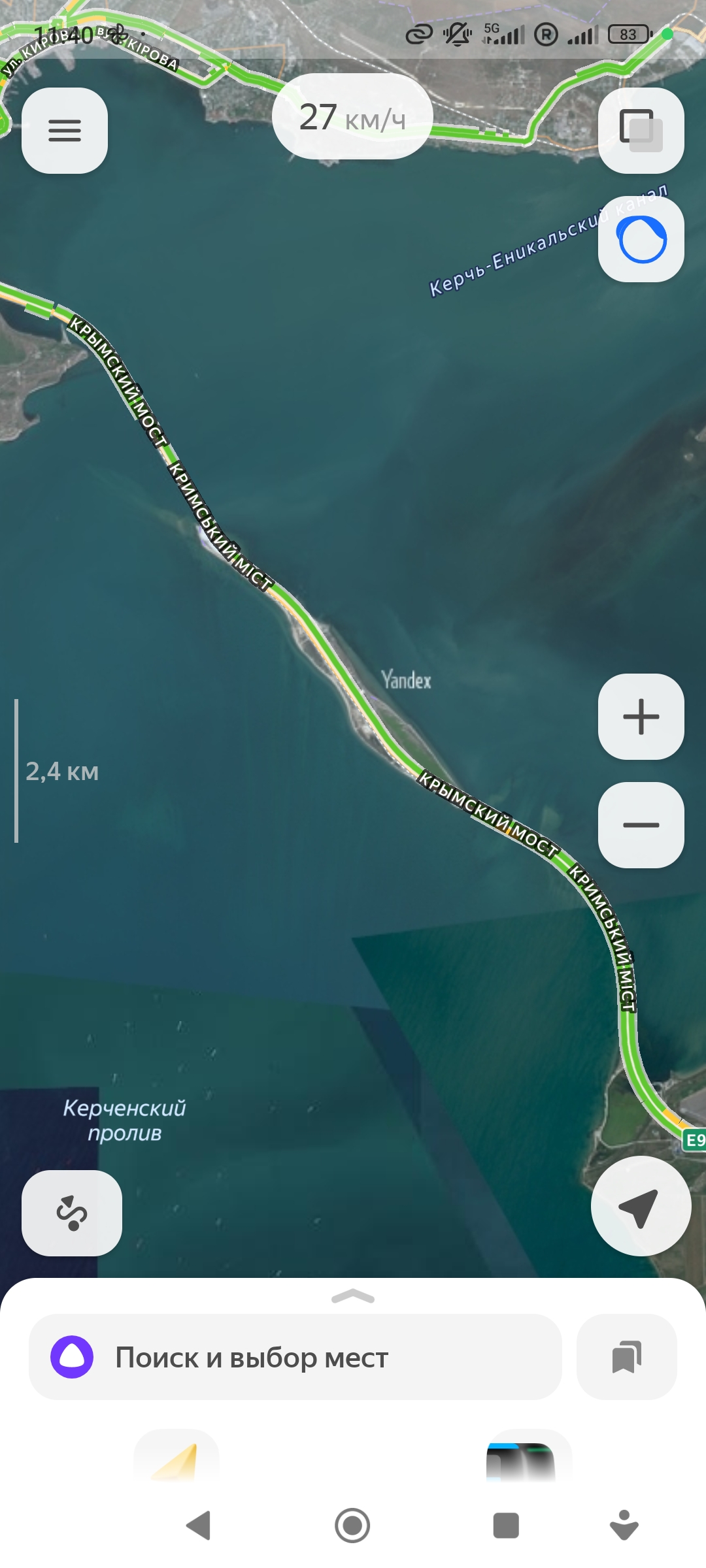Open saved bookmarks

coord(626,1357)
